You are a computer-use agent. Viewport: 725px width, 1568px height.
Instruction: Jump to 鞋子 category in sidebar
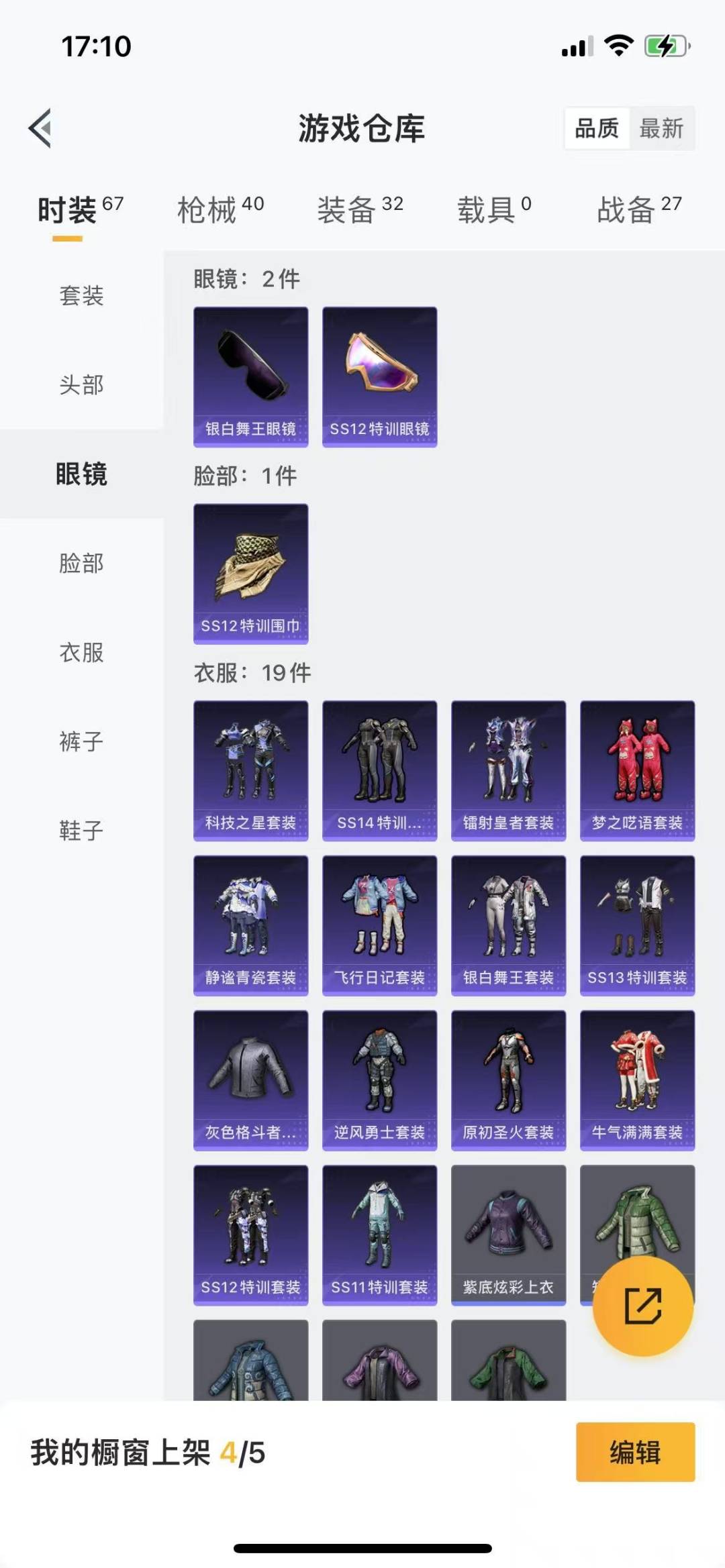point(81,831)
